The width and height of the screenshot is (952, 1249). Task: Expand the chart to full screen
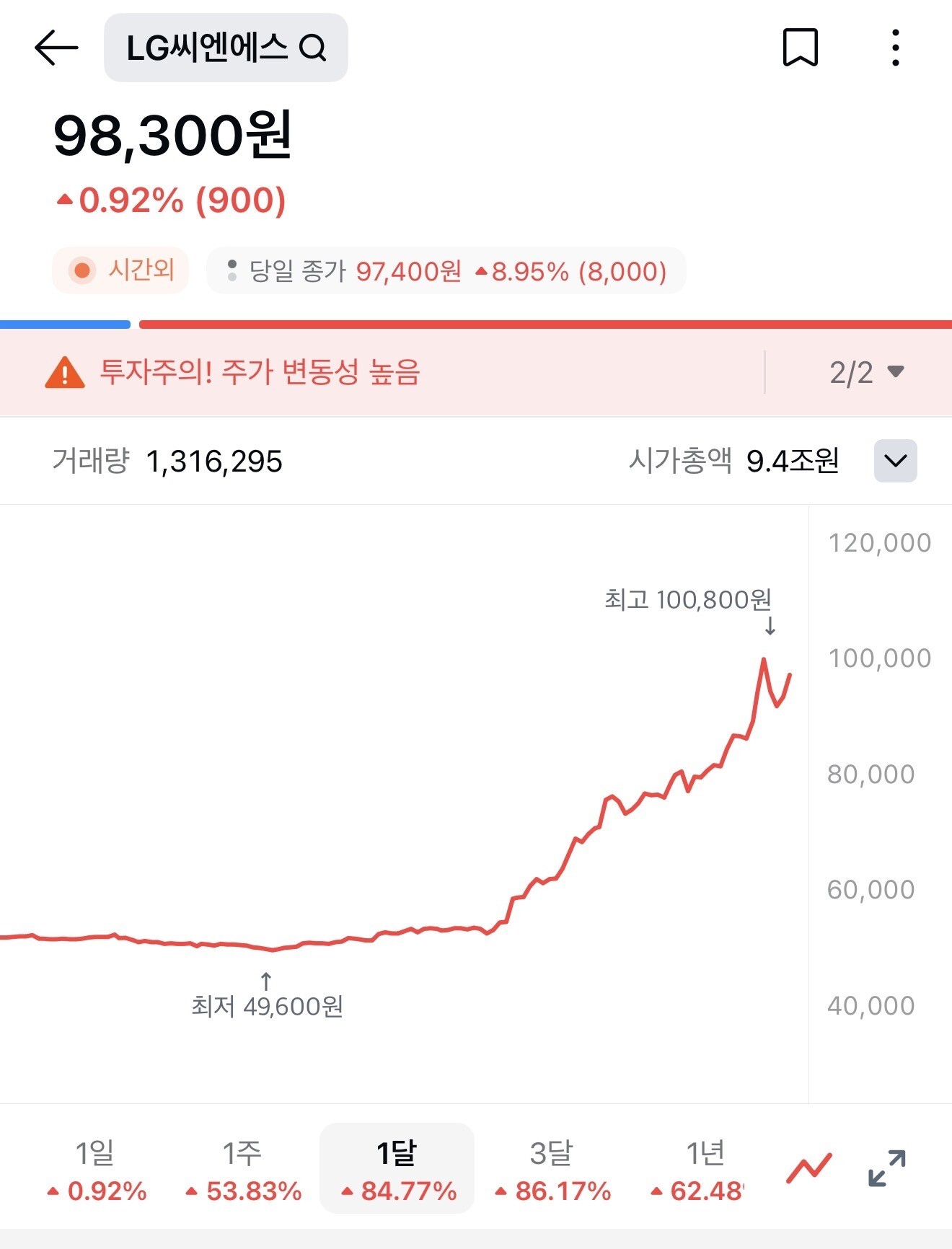pyautogui.click(x=886, y=1168)
